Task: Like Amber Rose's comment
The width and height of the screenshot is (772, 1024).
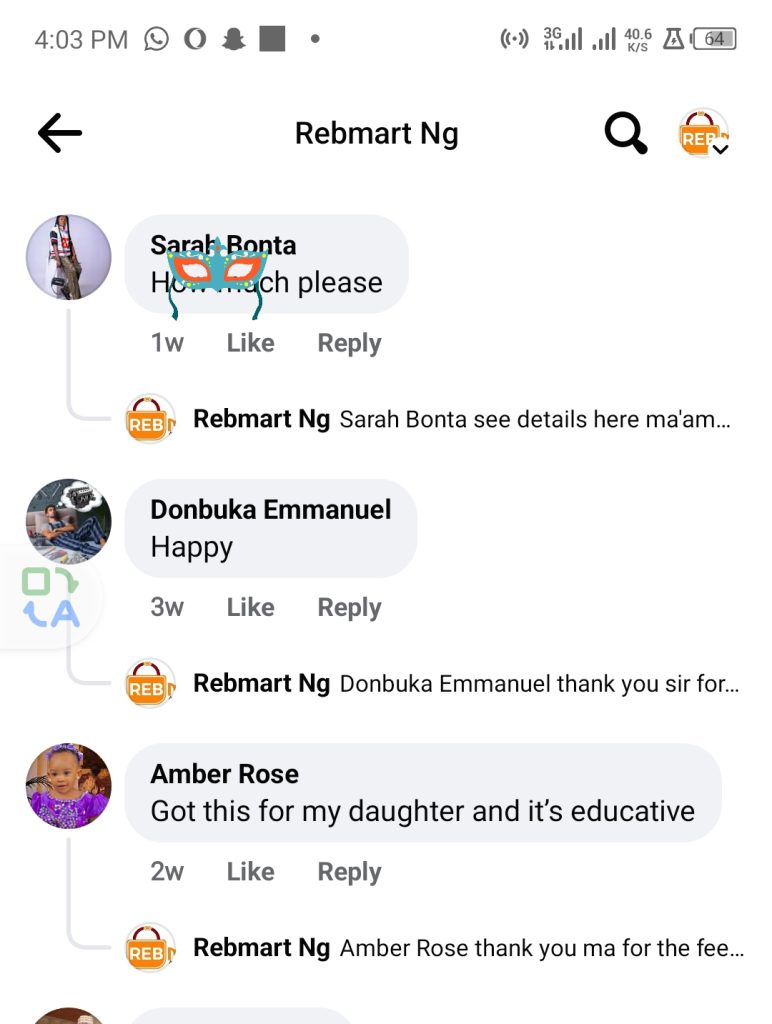Action: click(250, 872)
